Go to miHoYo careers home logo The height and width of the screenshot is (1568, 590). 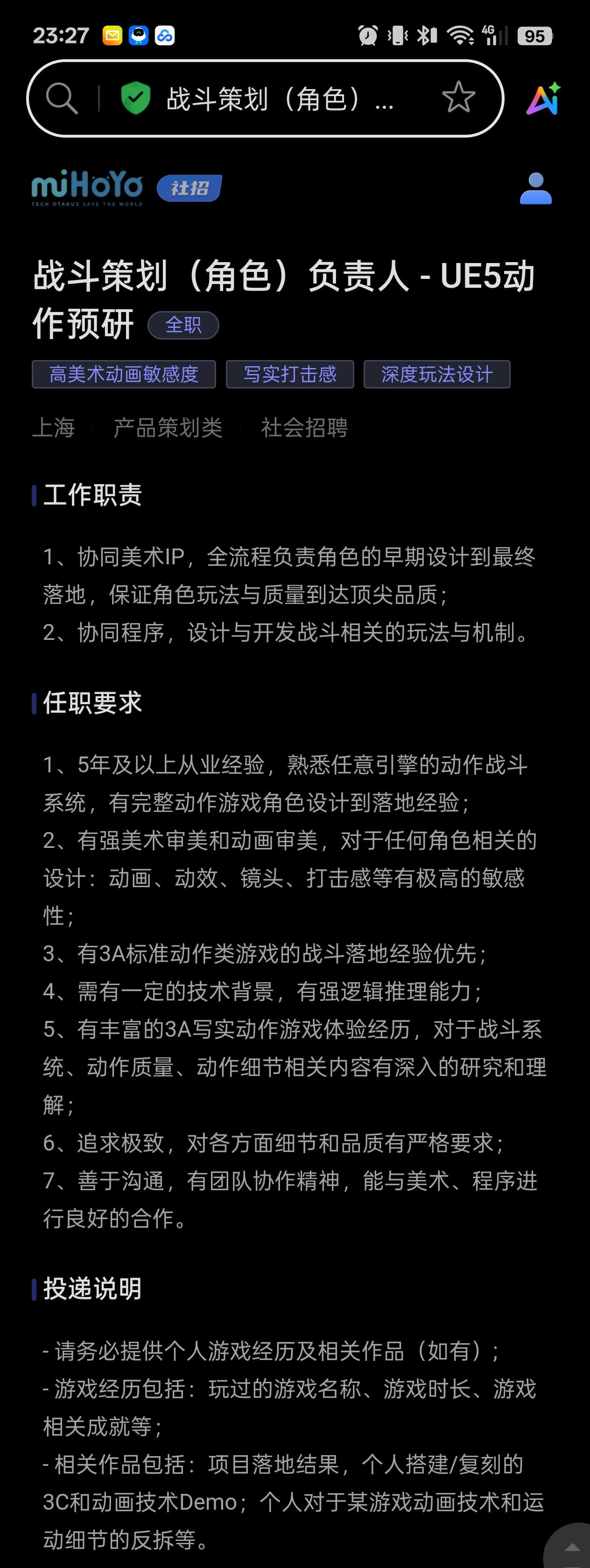point(87,188)
